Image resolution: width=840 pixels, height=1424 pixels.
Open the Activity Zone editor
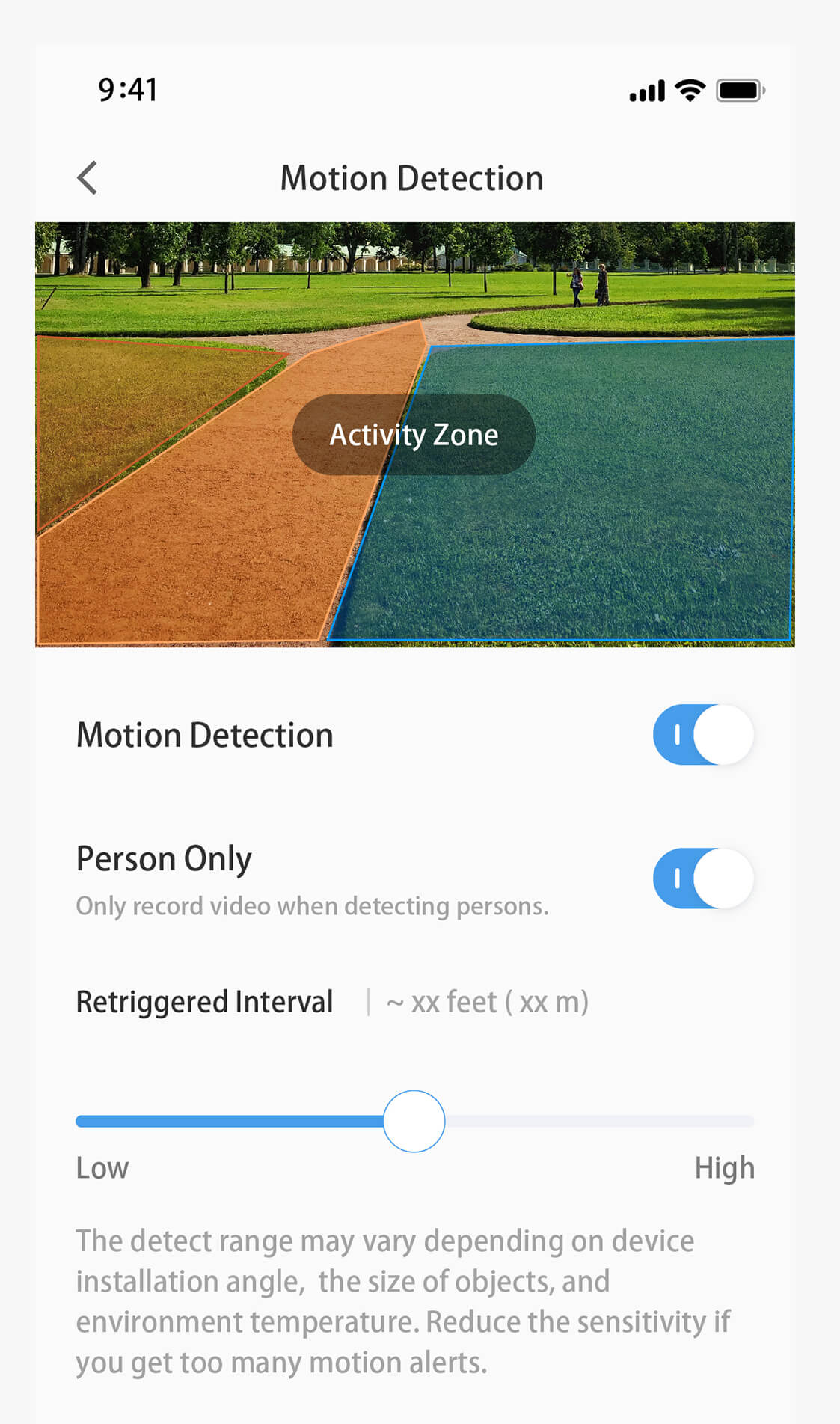coord(414,435)
